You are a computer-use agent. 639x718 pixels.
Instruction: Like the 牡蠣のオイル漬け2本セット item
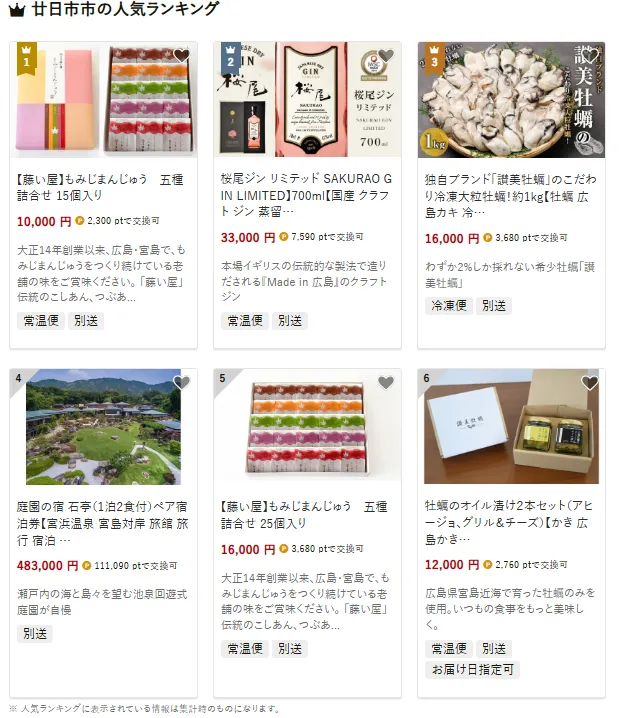(x=590, y=383)
